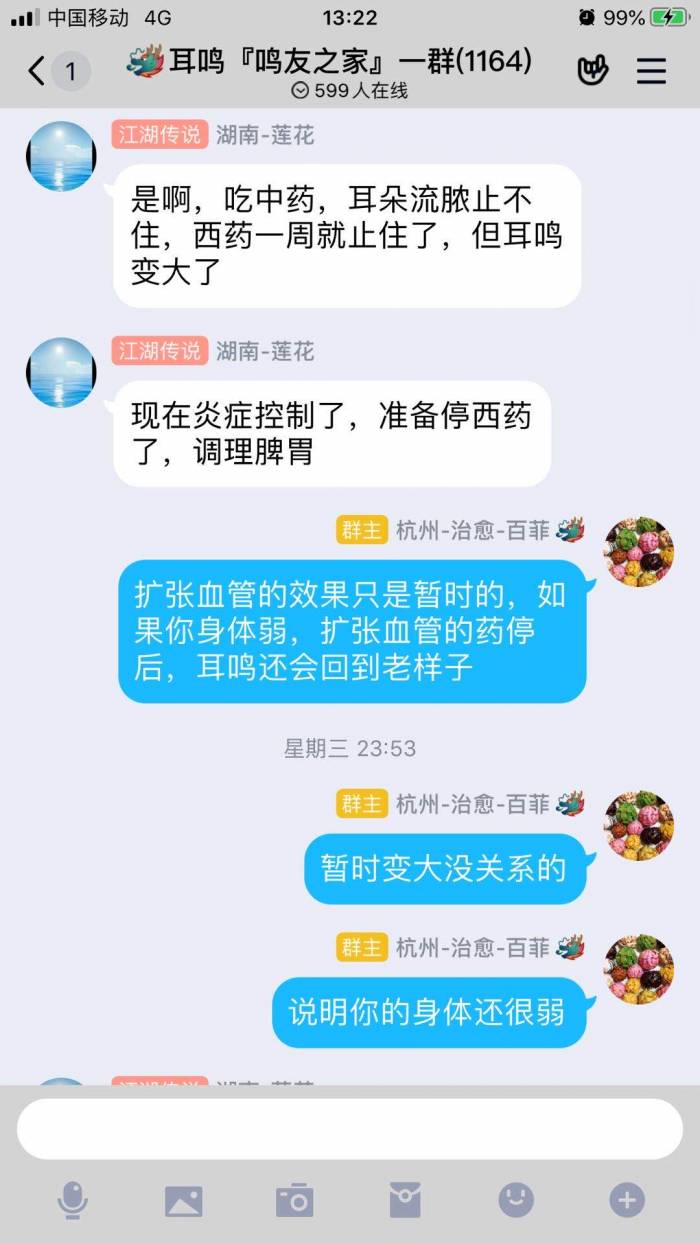The image size is (700, 1244).
Task: Go back to the chat list
Action: [x=38, y=71]
